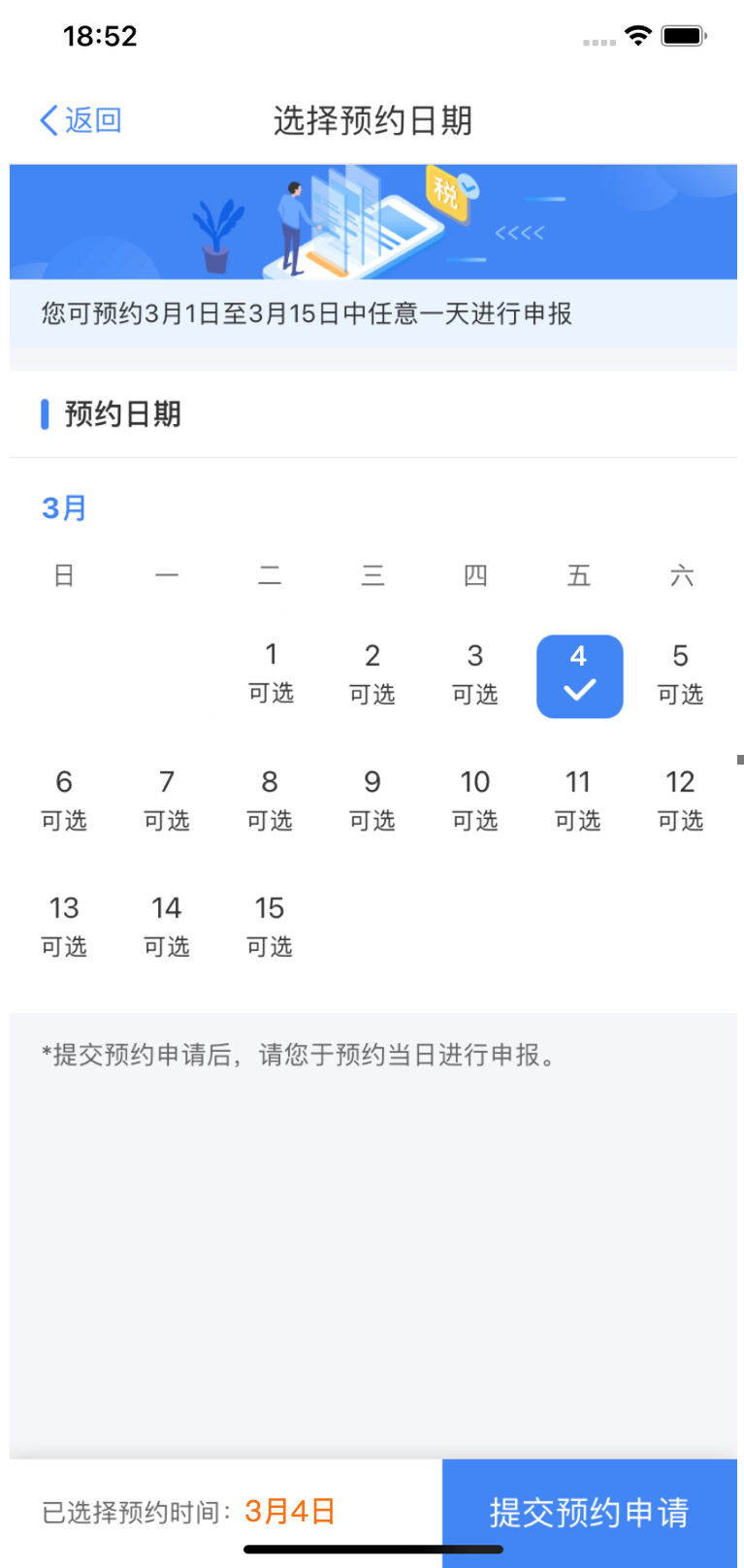Choose date 10 in the calendar
744x1568 pixels.
475,800
